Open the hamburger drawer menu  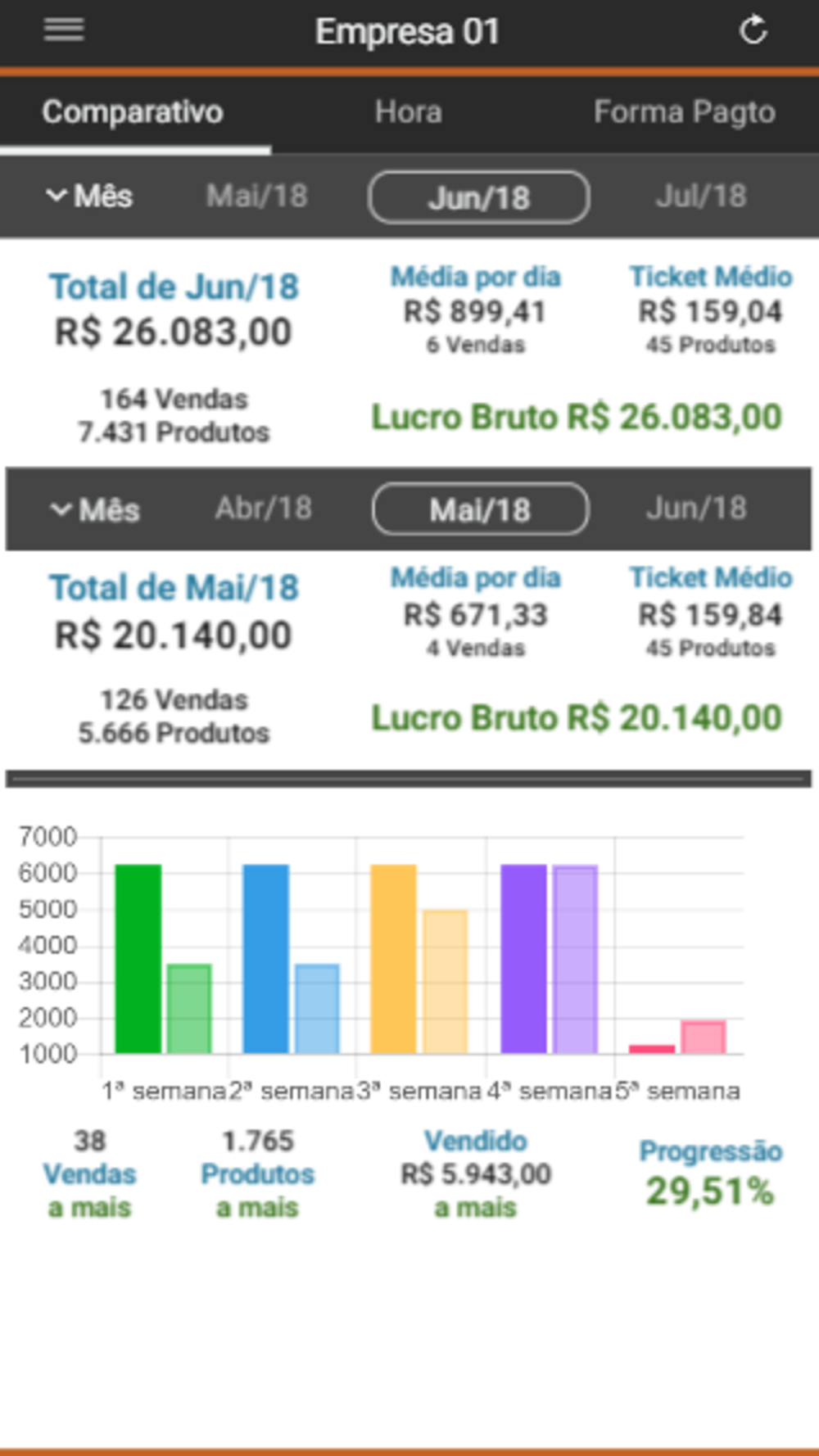coord(64,30)
